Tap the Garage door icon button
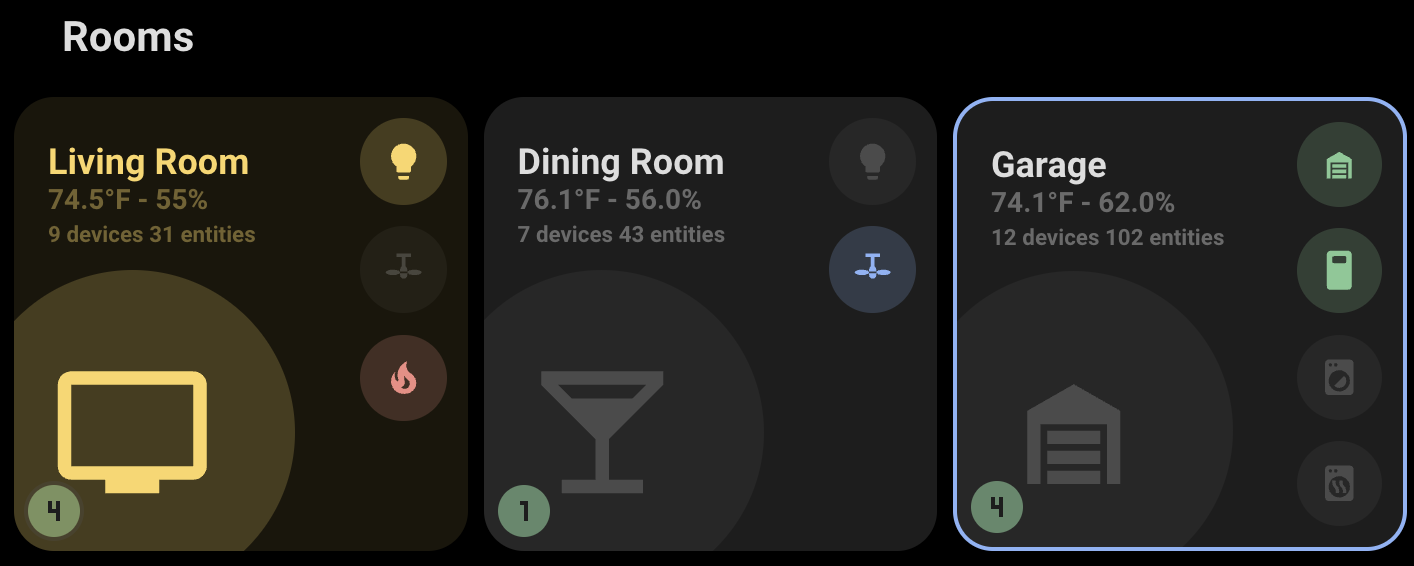Image resolution: width=1414 pixels, height=566 pixels. 1339,165
